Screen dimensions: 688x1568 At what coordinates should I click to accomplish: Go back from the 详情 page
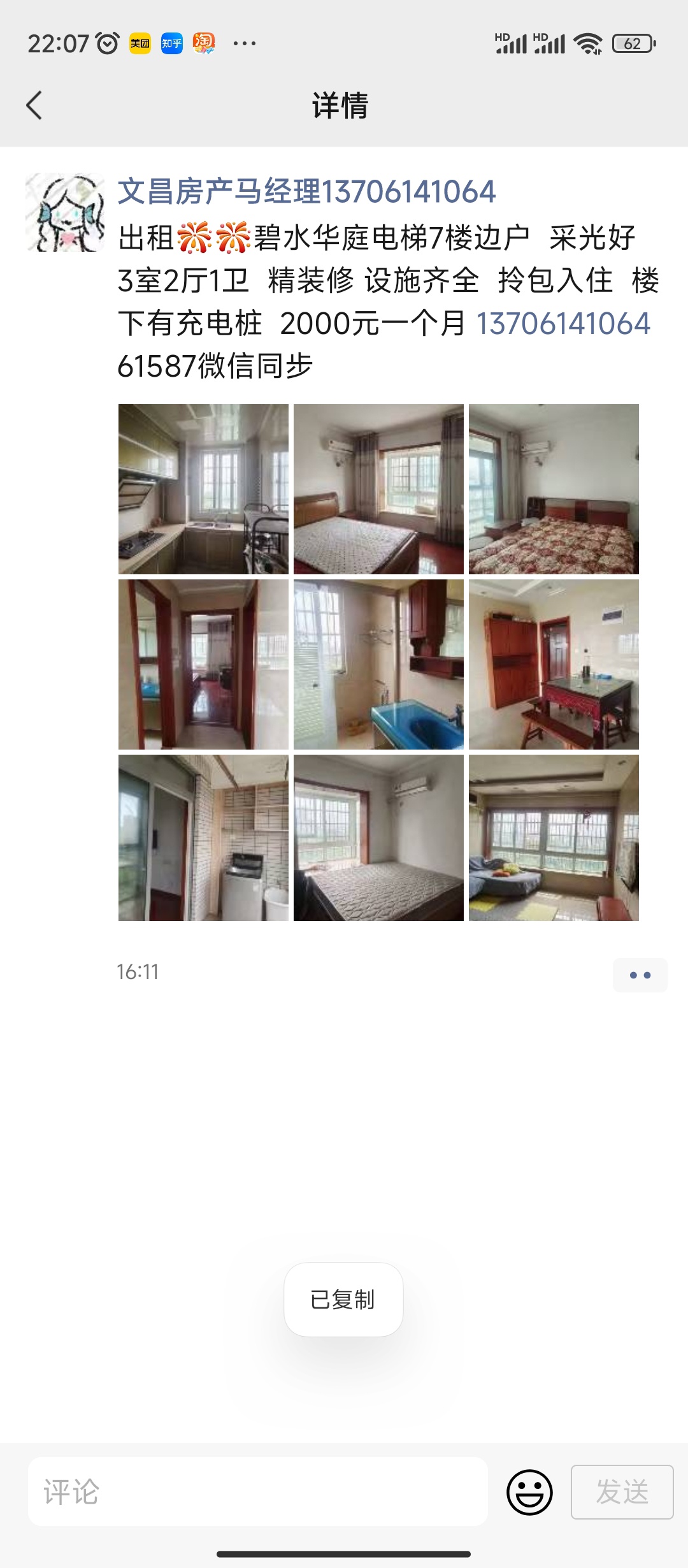[34, 105]
